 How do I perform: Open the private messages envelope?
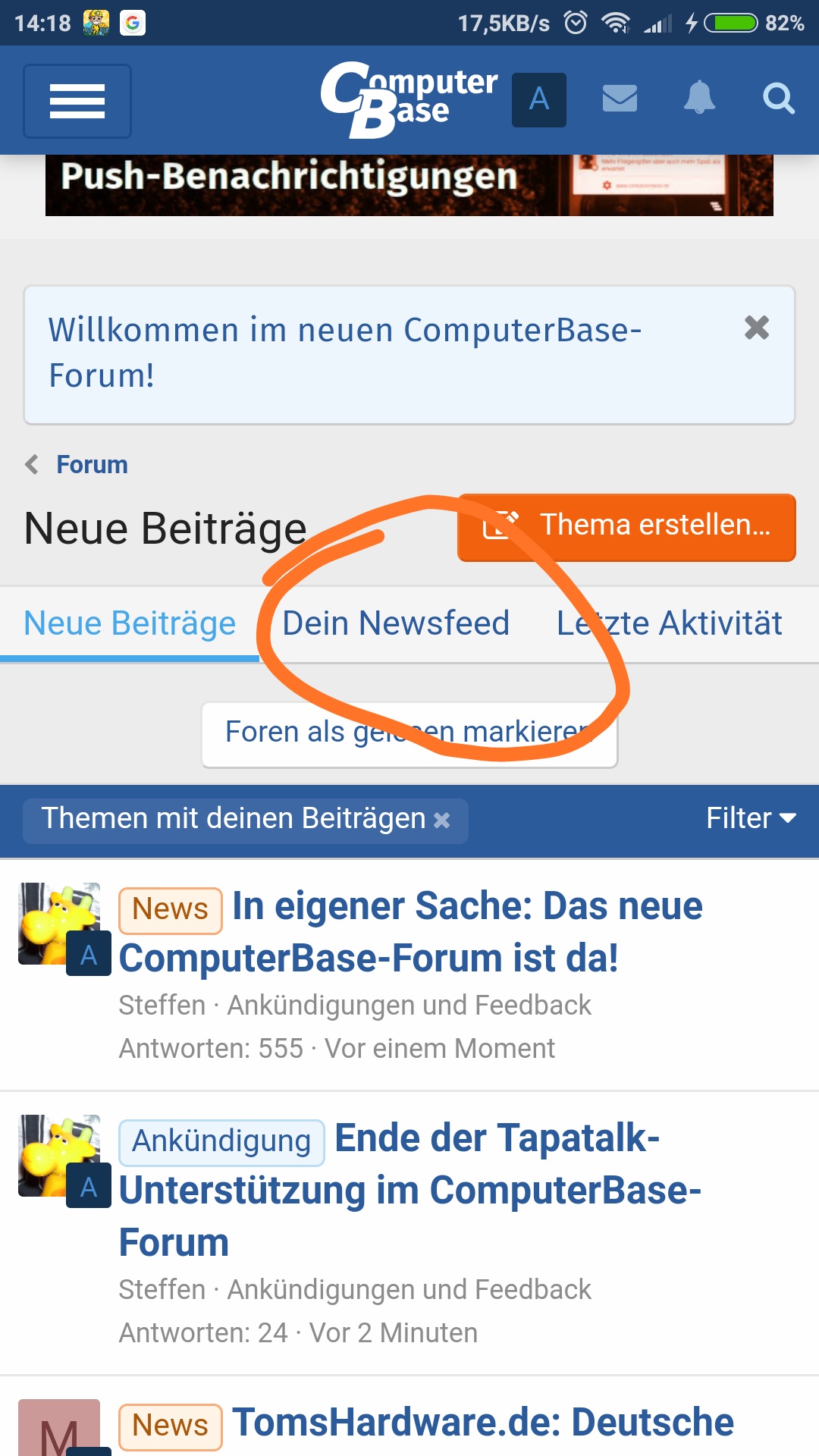coord(620,99)
